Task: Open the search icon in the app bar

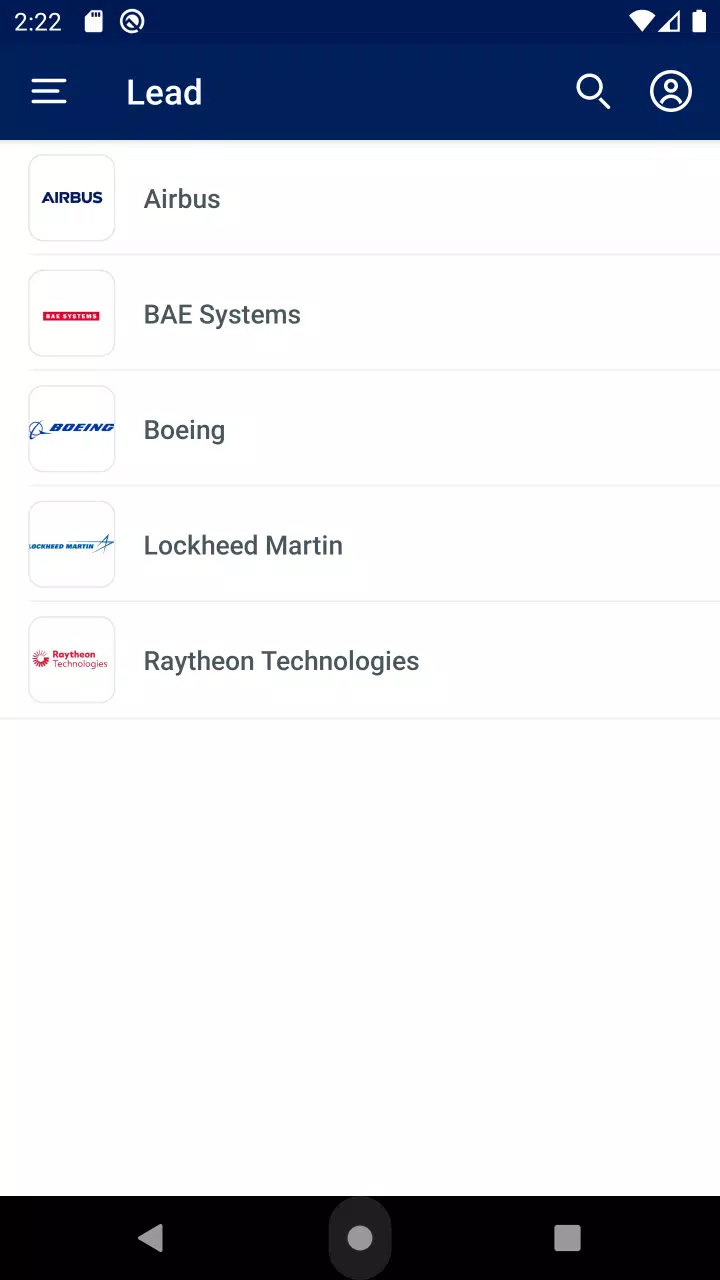Action: 593,92
